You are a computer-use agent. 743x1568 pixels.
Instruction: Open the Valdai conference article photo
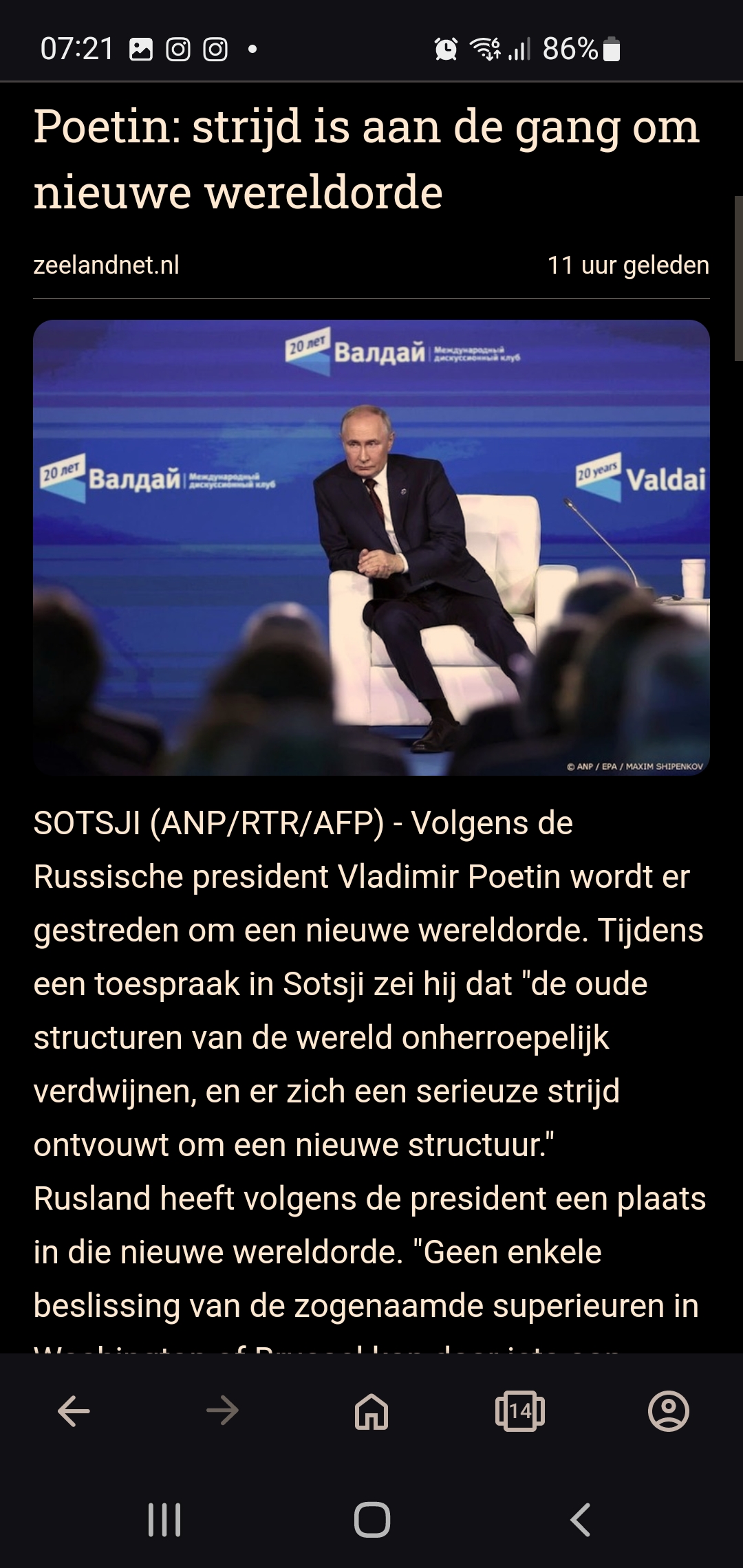tap(371, 547)
